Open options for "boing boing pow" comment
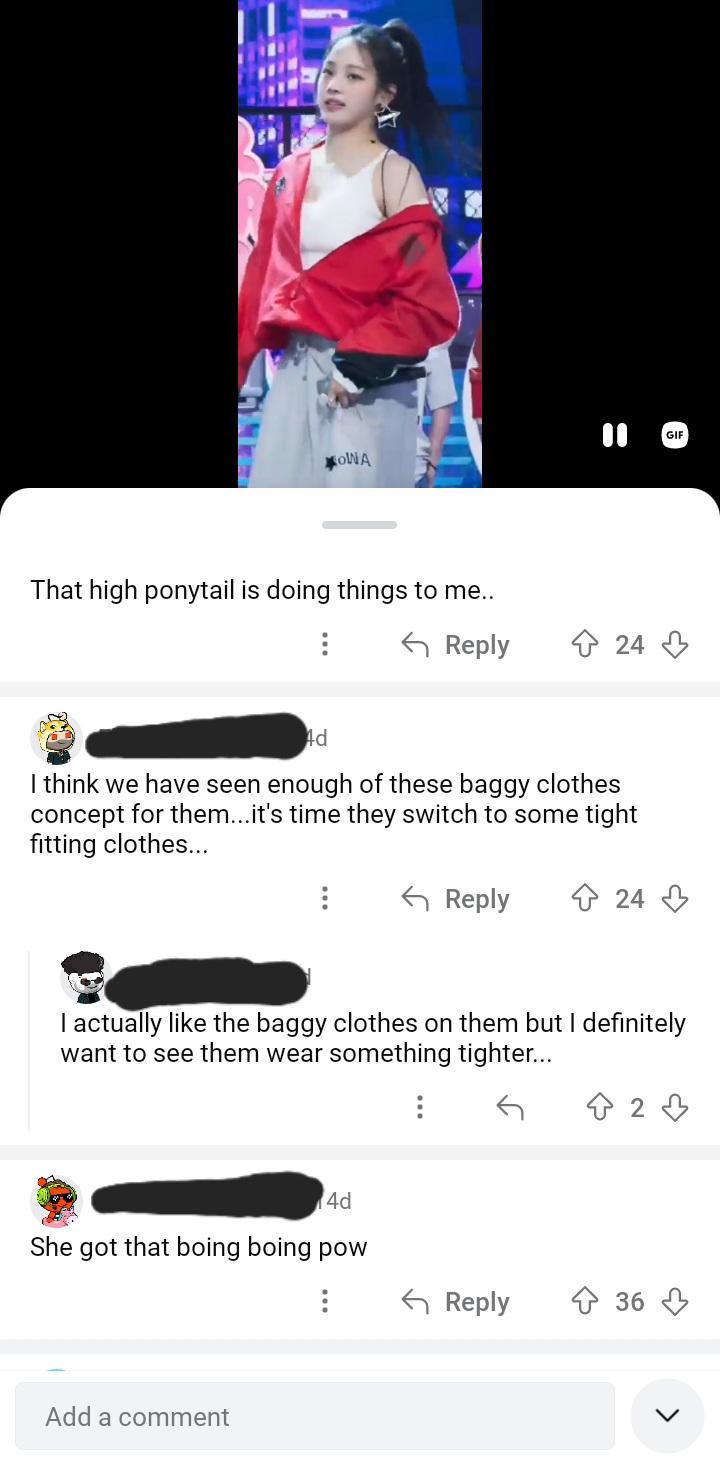Screen dimensions: 720x1460 [324, 1302]
